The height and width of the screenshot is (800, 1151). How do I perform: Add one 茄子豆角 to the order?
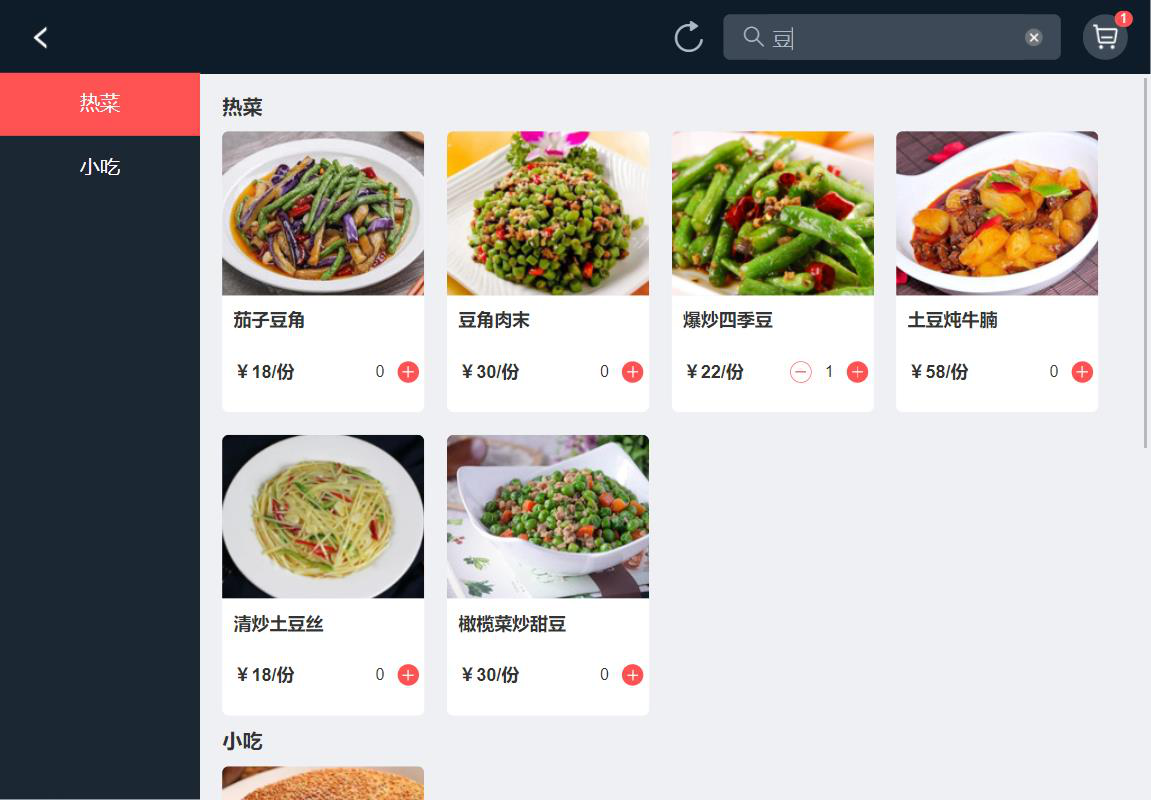[x=408, y=372]
